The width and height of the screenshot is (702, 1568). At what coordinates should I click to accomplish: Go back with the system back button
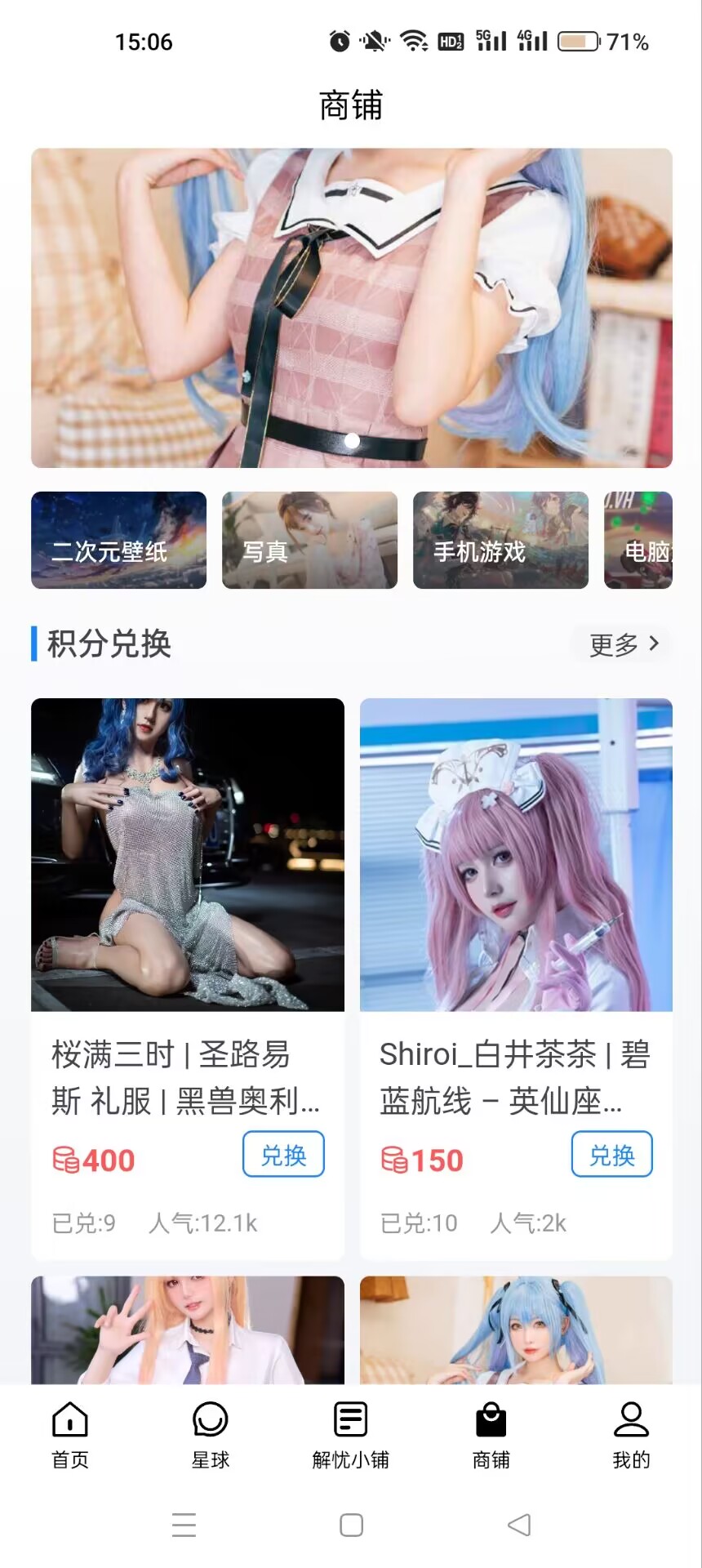click(x=518, y=1525)
